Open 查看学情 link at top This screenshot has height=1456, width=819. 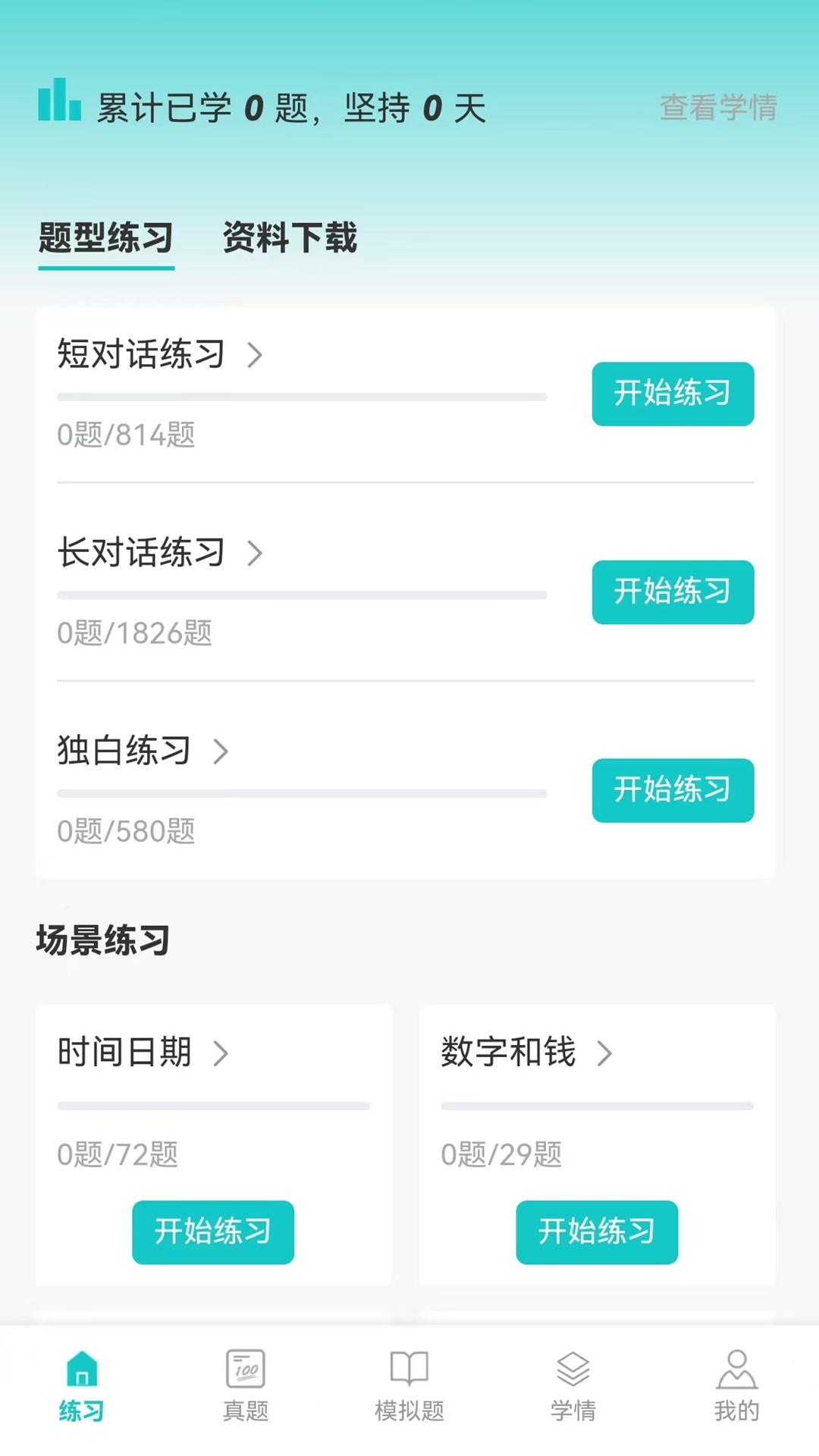click(x=718, y=107)
